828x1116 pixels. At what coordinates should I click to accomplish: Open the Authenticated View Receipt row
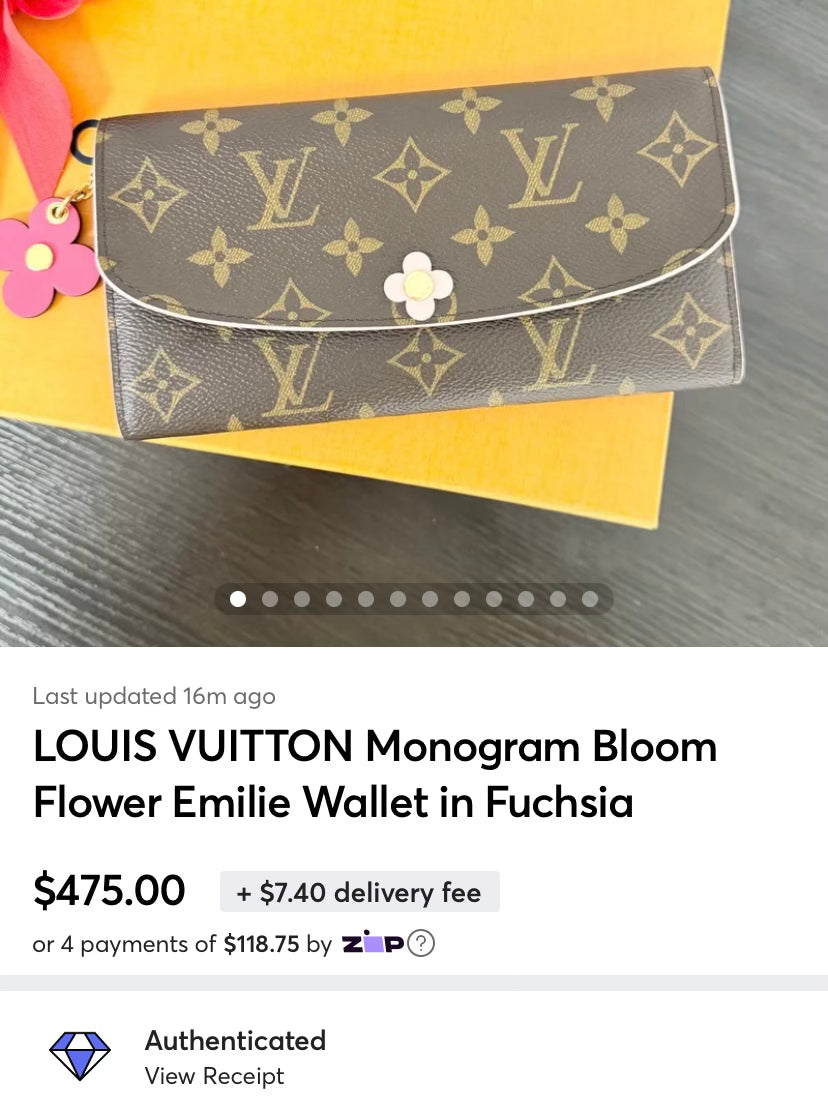tap(235, 1057)
